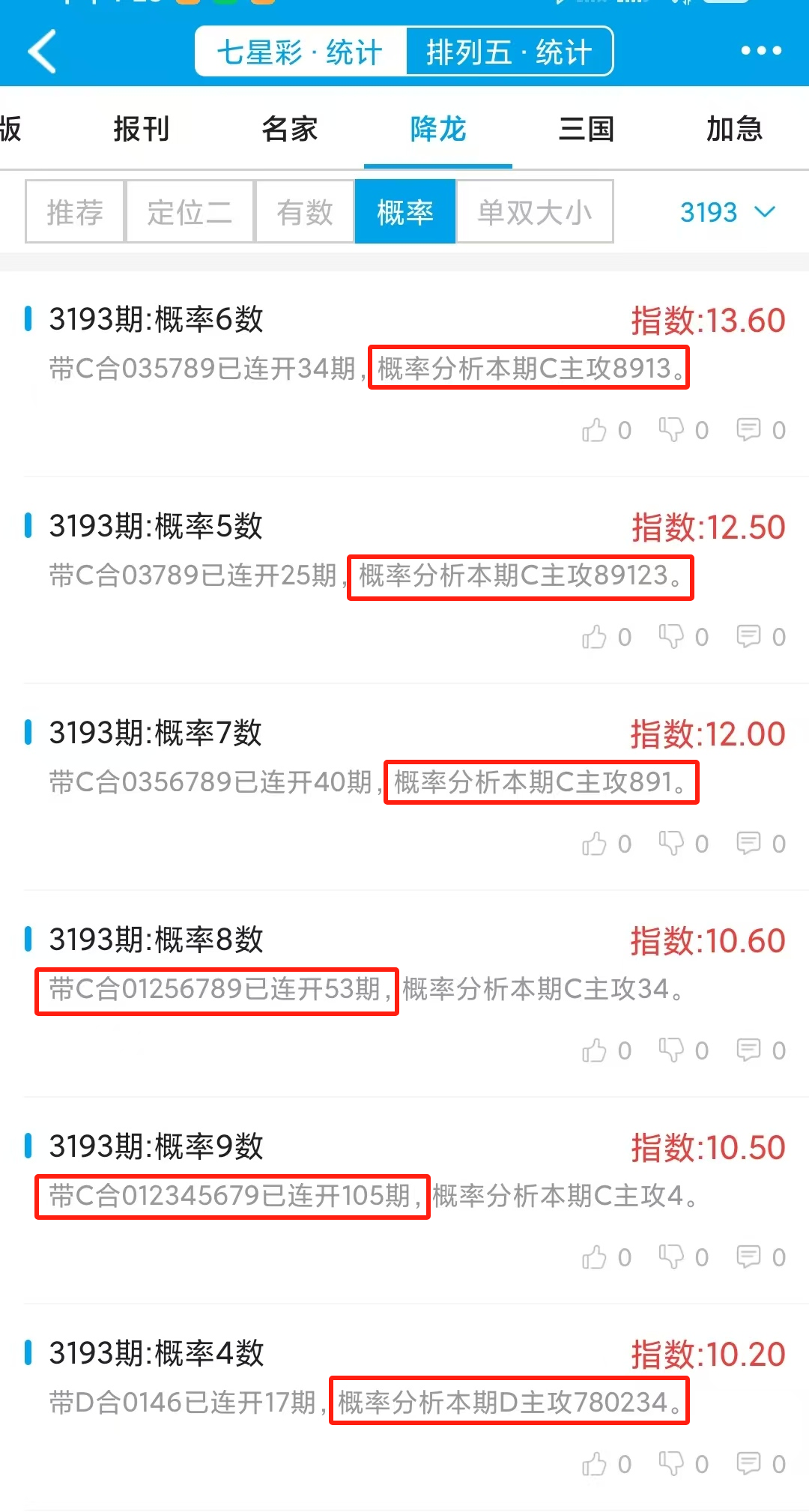
Task: Open the 三国 tab
Action: 587,129
